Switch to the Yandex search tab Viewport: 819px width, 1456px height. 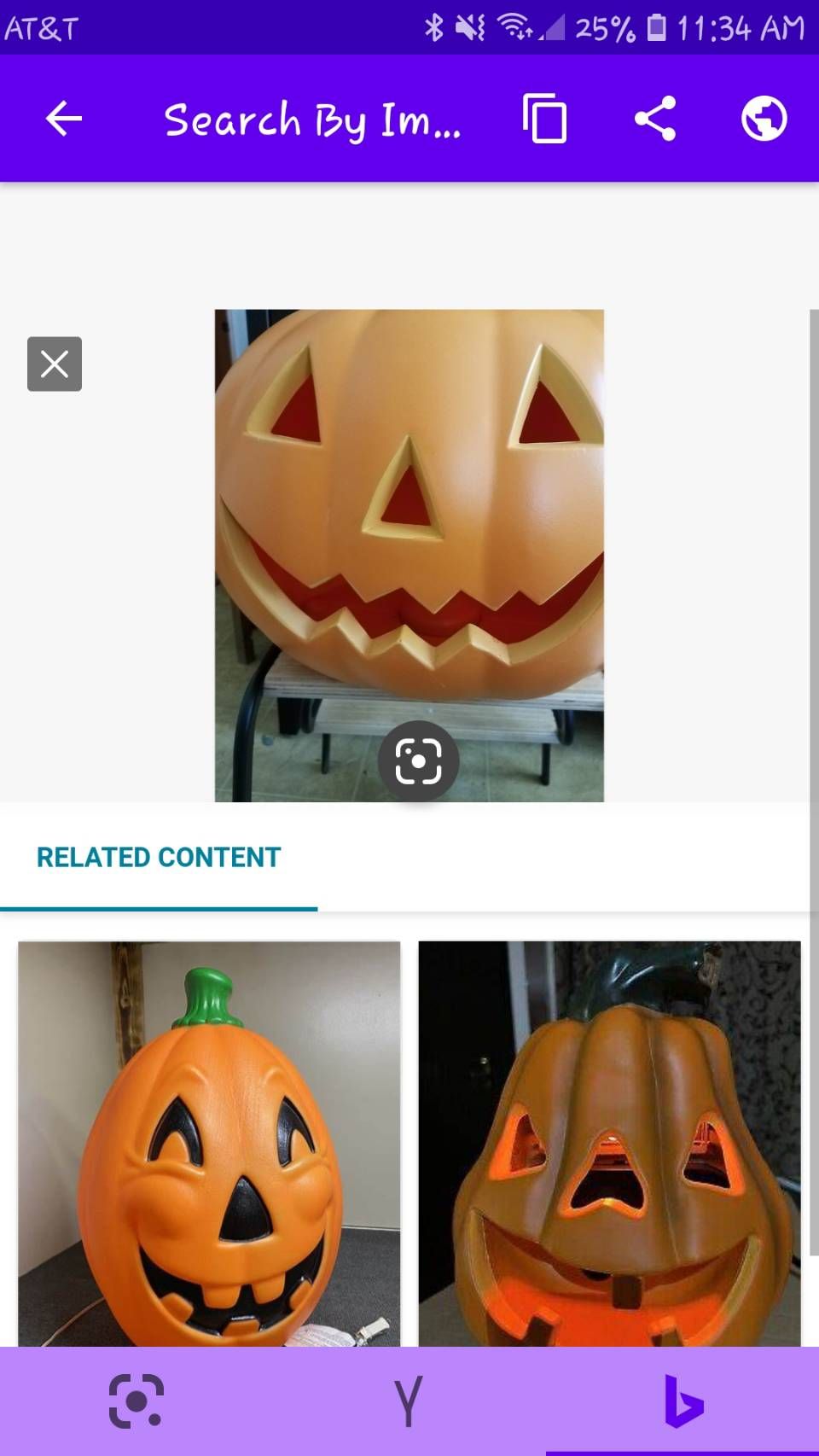(x=409, y=1401)
